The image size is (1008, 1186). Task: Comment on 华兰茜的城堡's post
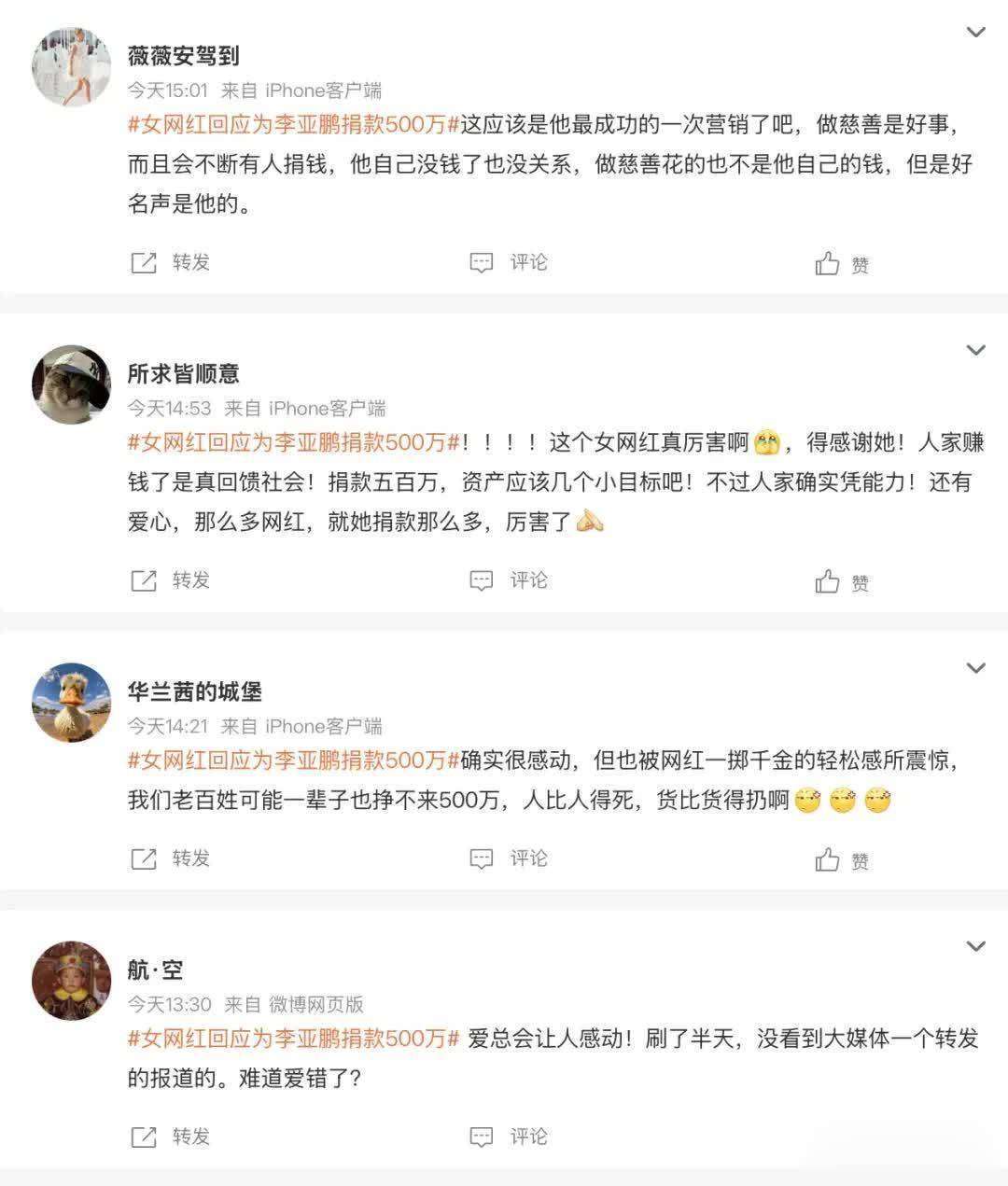(x=509, y=858)
